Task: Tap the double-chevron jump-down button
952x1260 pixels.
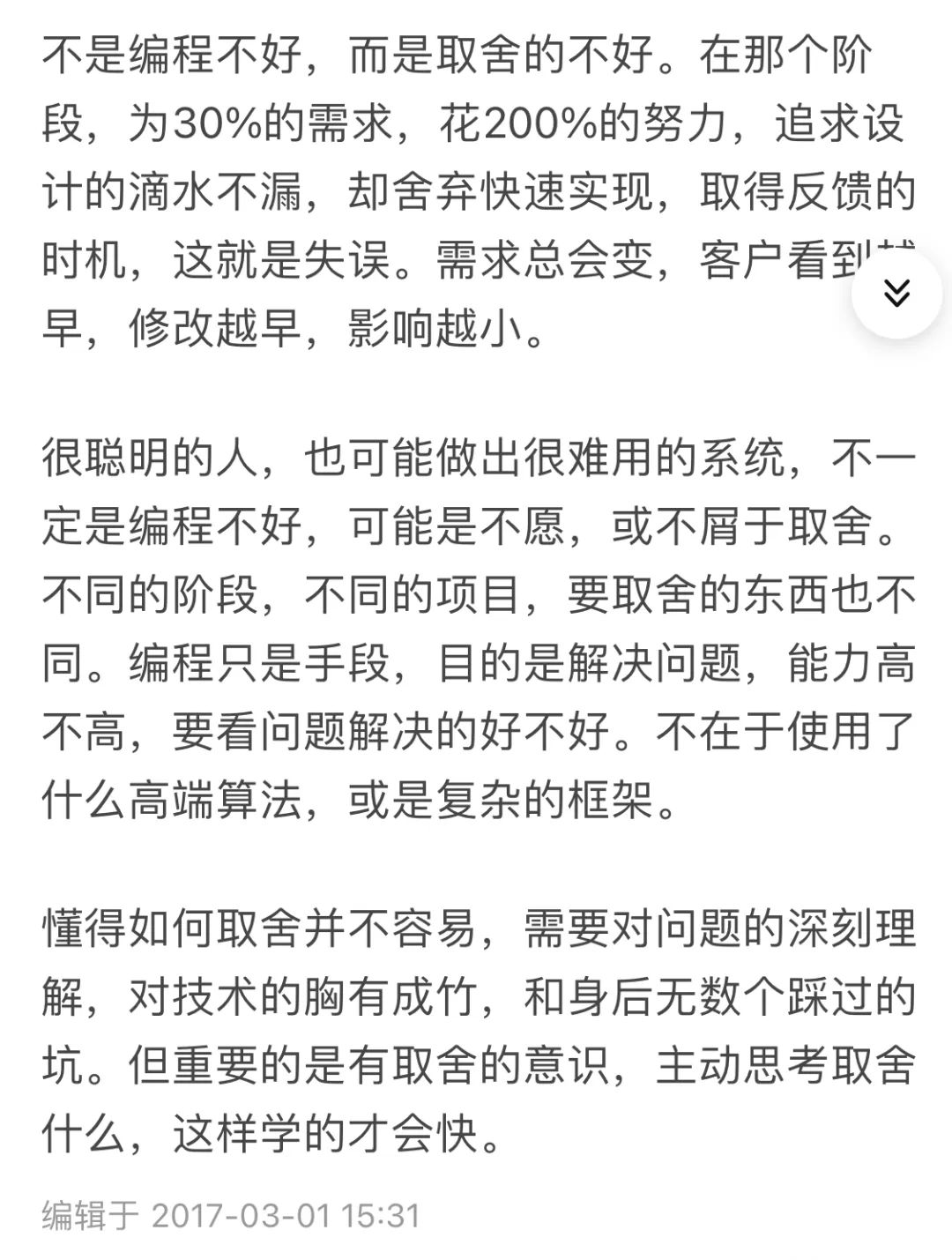Action: coord(896,292)
